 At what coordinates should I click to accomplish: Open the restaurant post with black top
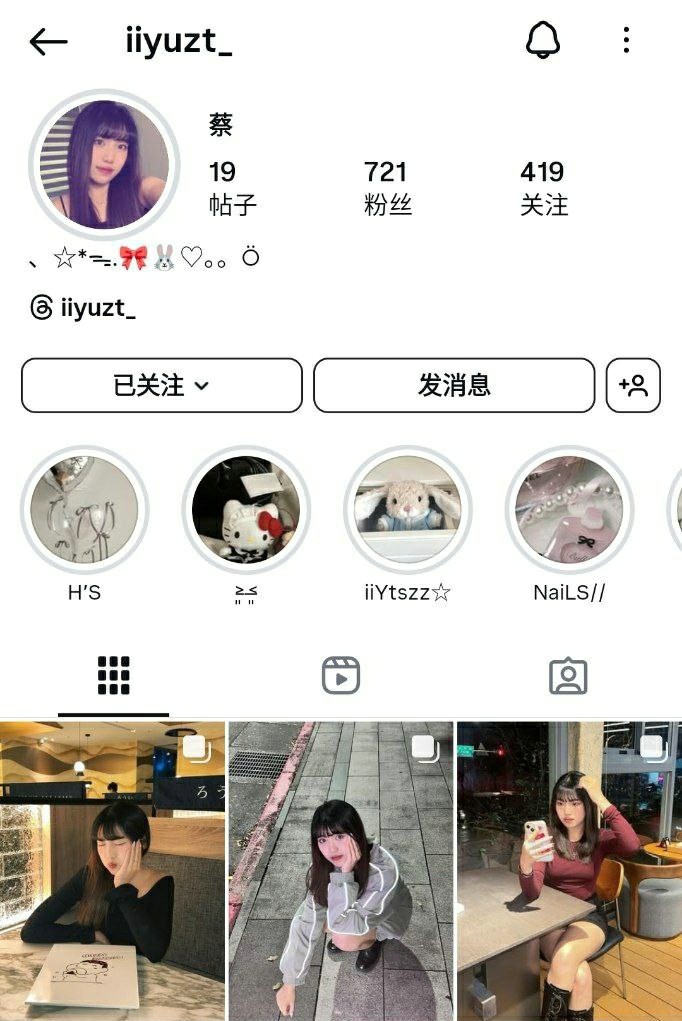coord(112,870)
